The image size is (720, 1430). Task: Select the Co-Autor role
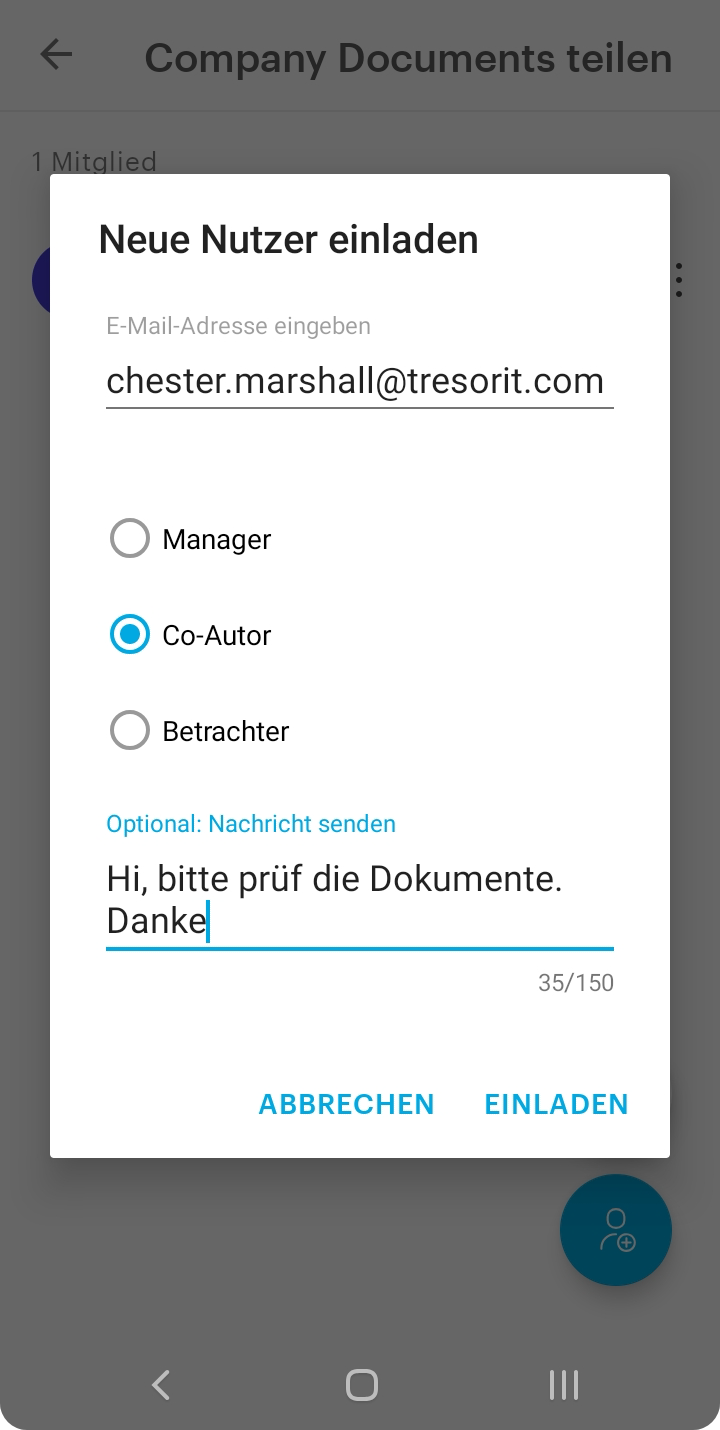coord(191,636)
